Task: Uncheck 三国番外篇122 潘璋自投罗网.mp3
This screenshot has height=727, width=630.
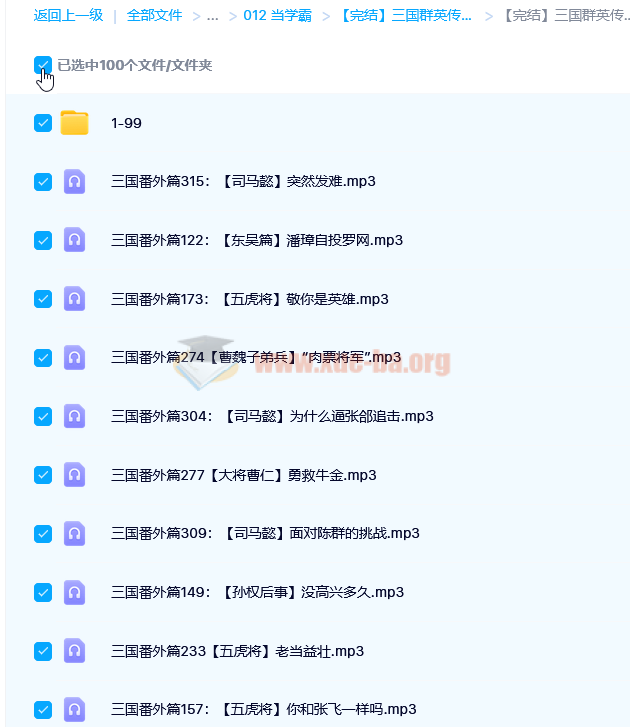Action: tap(43, 240)
